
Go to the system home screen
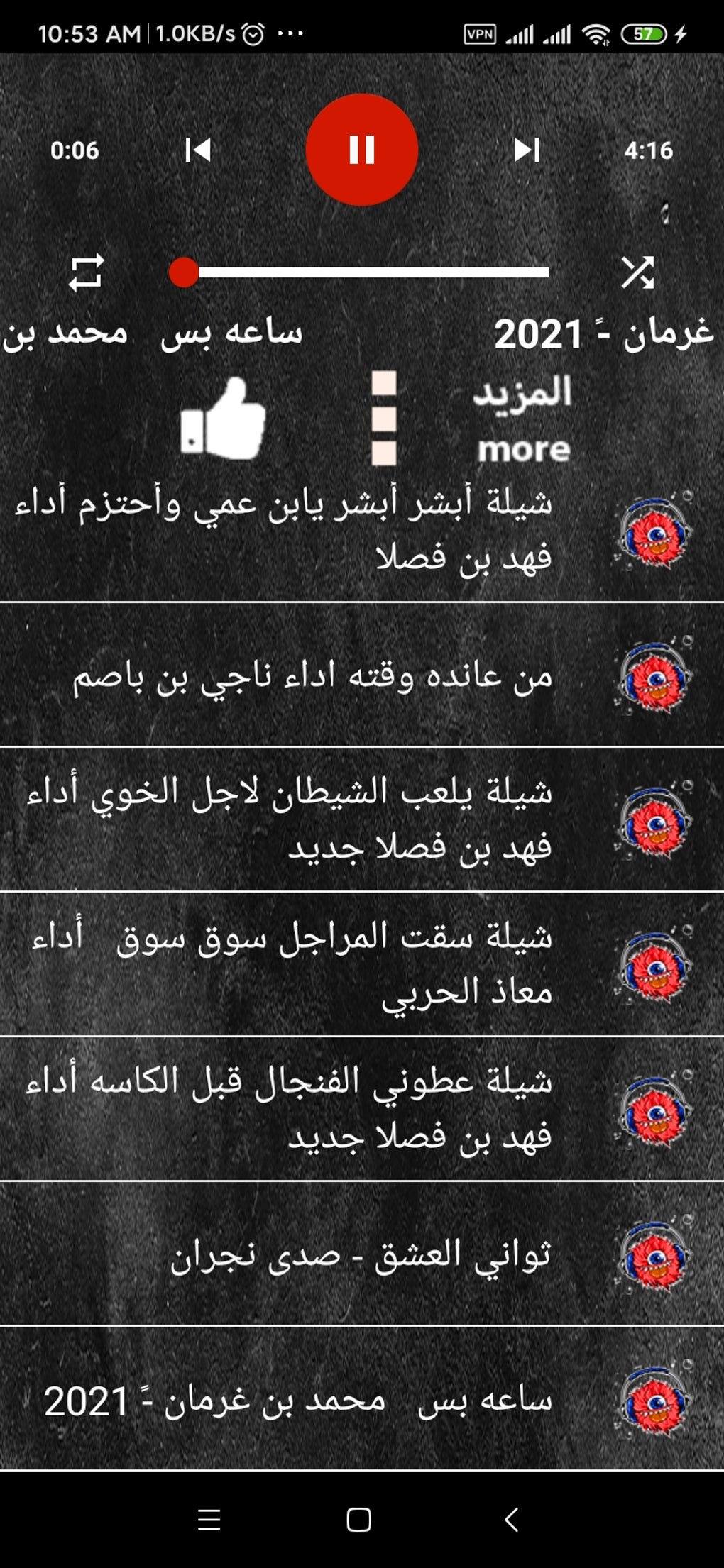[358, 1520]
